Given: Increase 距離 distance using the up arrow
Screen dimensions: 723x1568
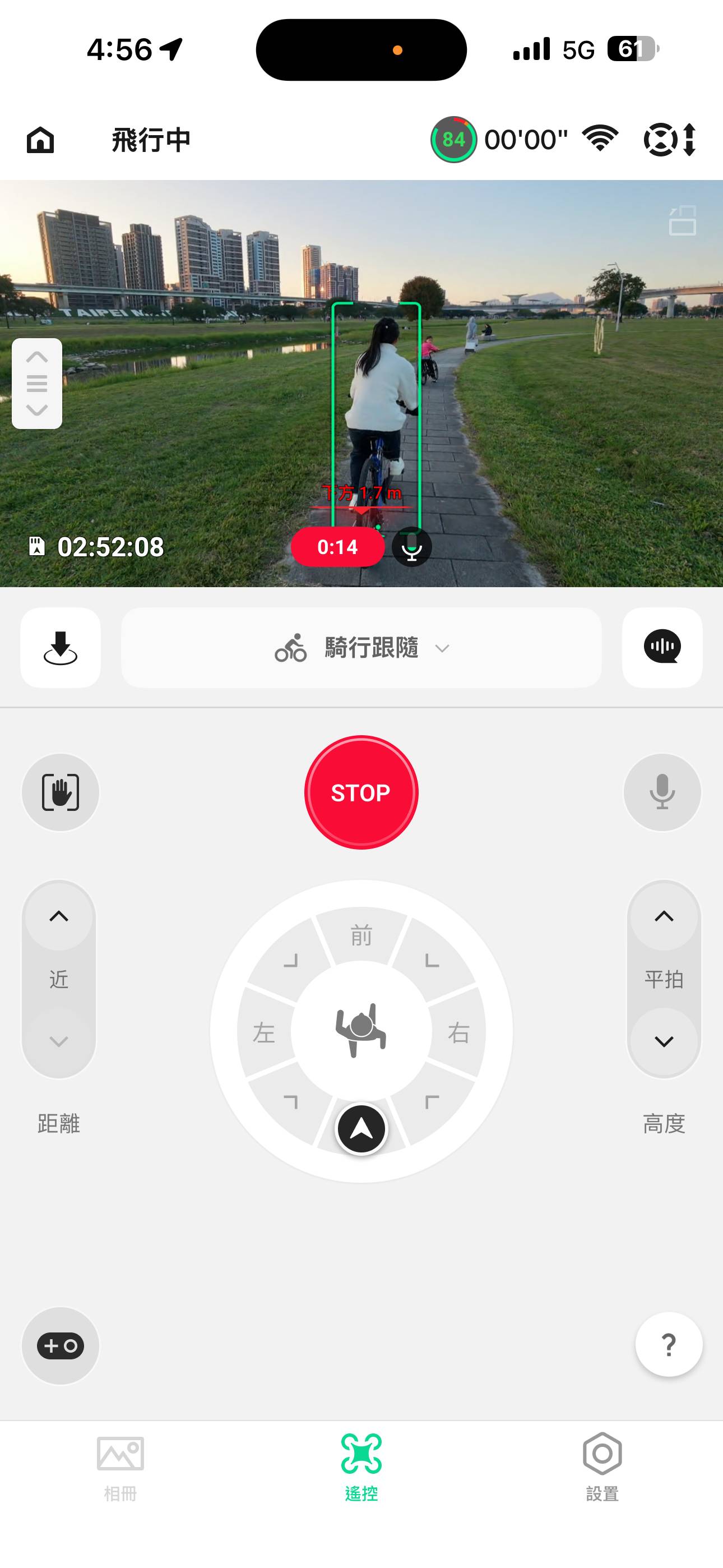Looking at the screenshot, I should (x=58, y=915).
